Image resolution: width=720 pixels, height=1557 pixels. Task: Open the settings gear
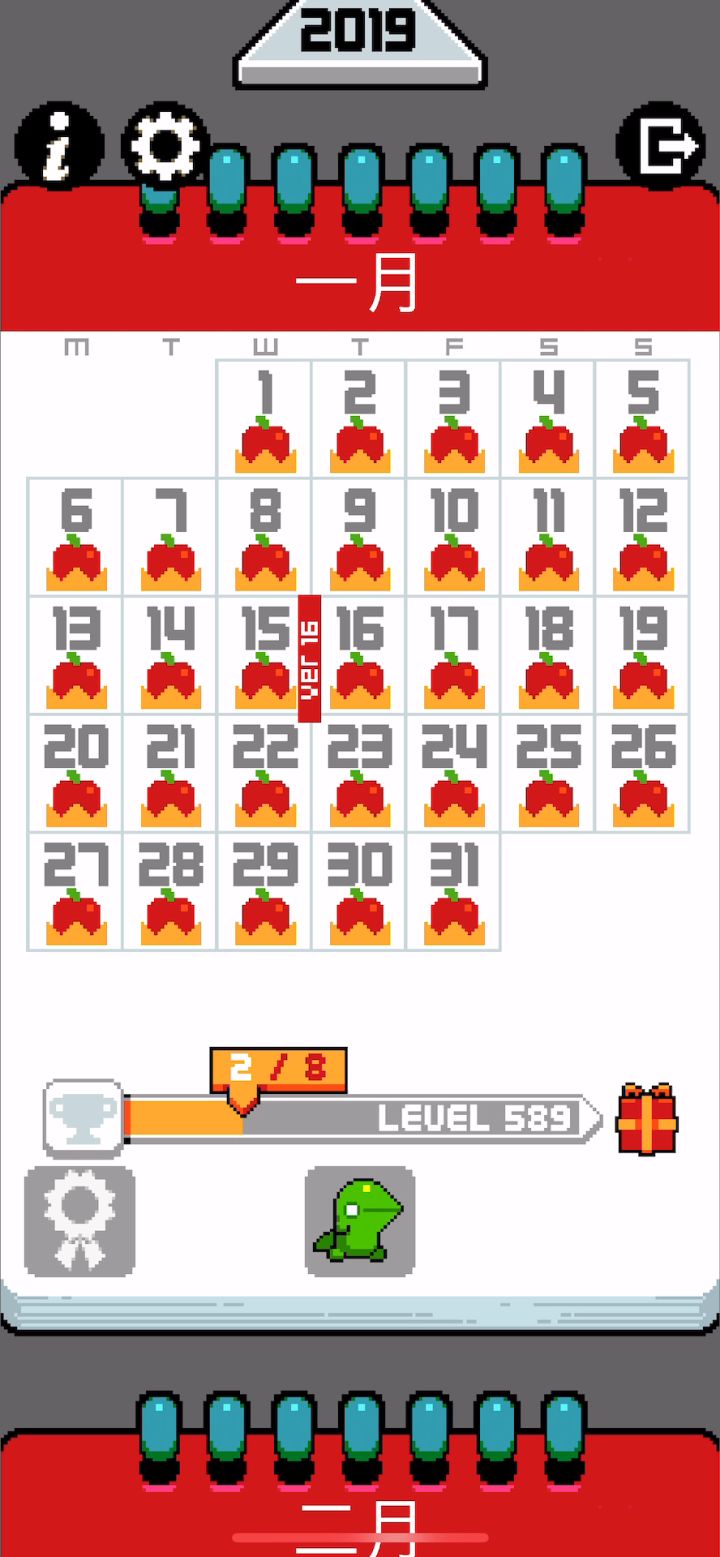[165, 147]
